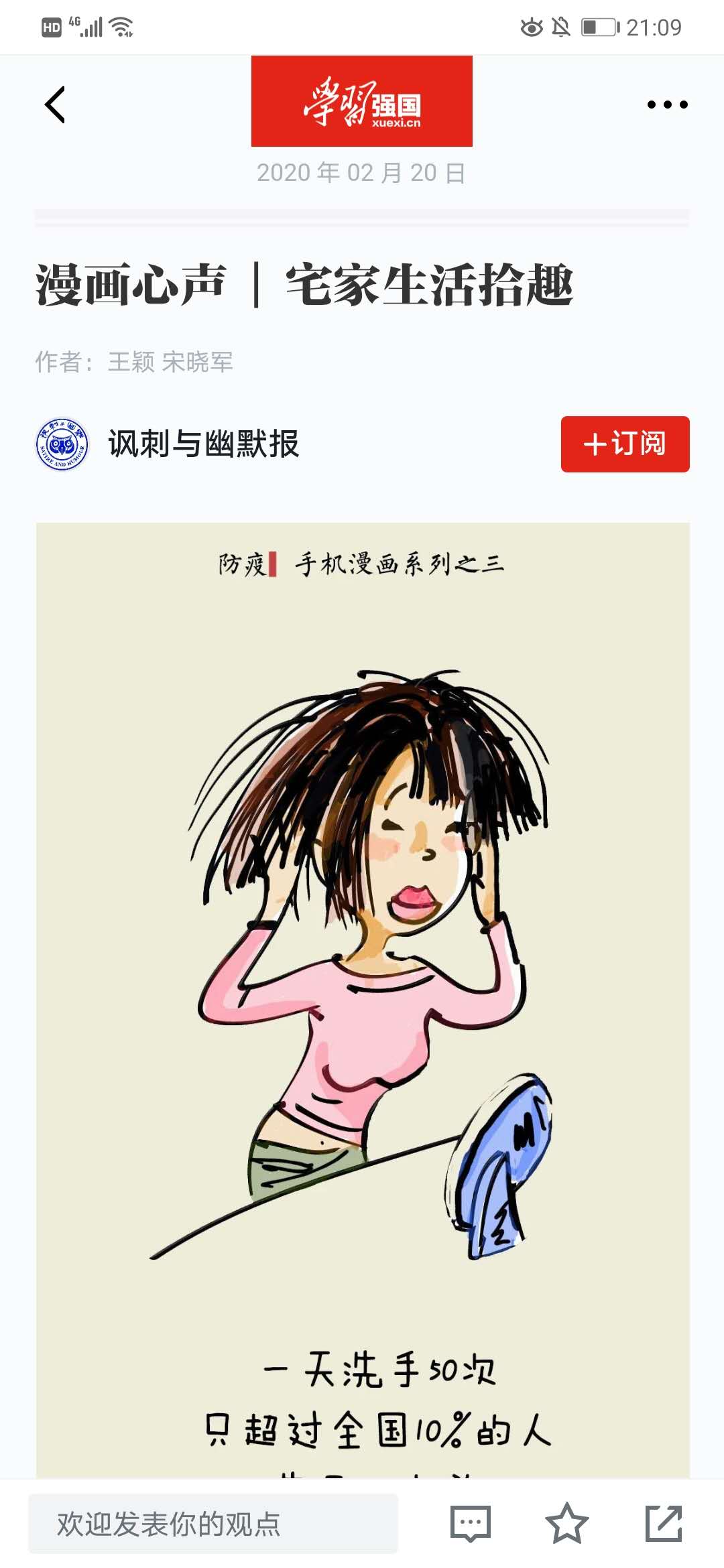Tap the date 2020年02月20日
The width and height of the screenshot is (724, 1568).
click(362, 172)
